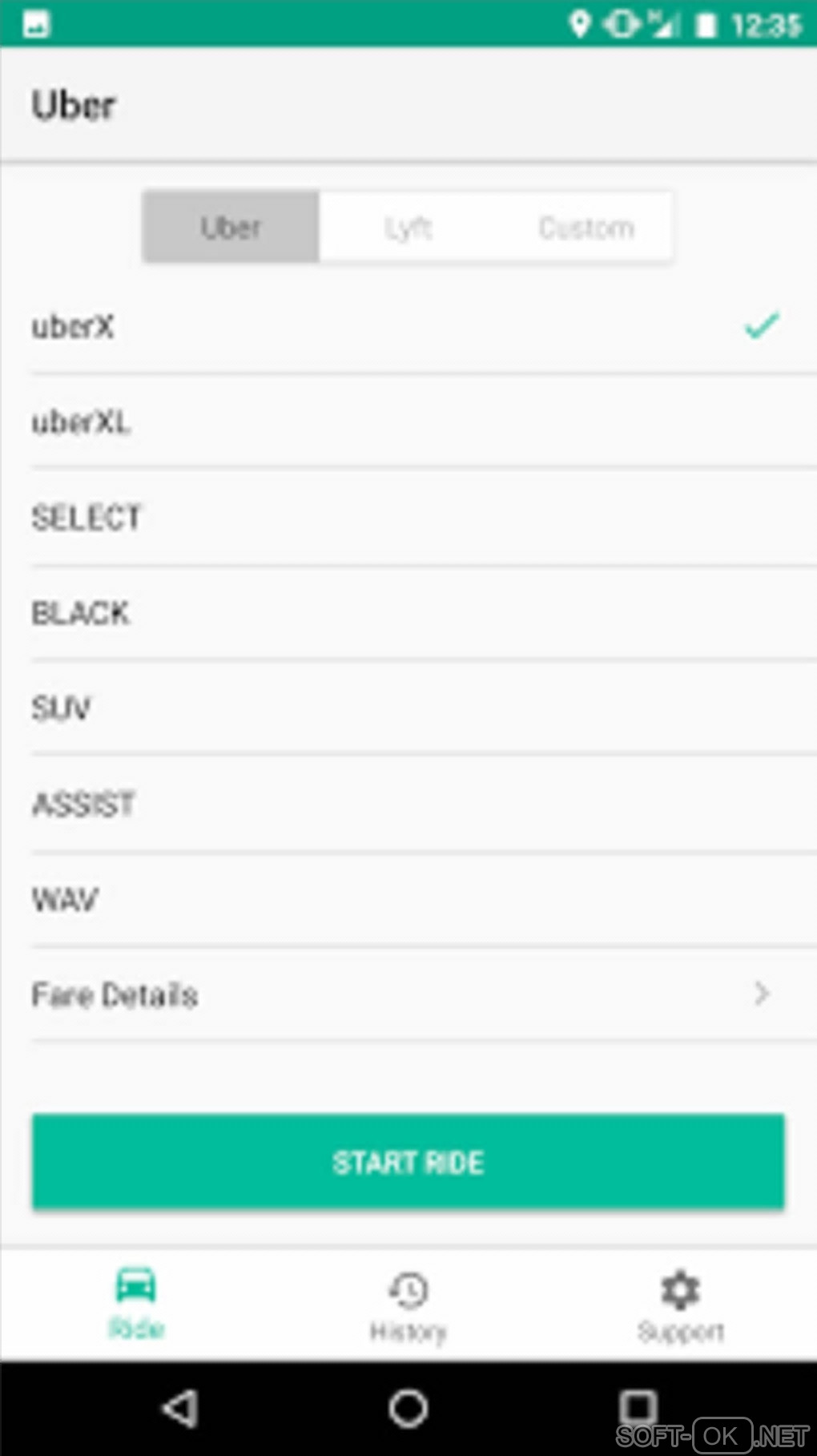The width and height of the screenshot is (817, 1456).
Task: Switch to the Lyft segment
Action: [x=408, y=228]
